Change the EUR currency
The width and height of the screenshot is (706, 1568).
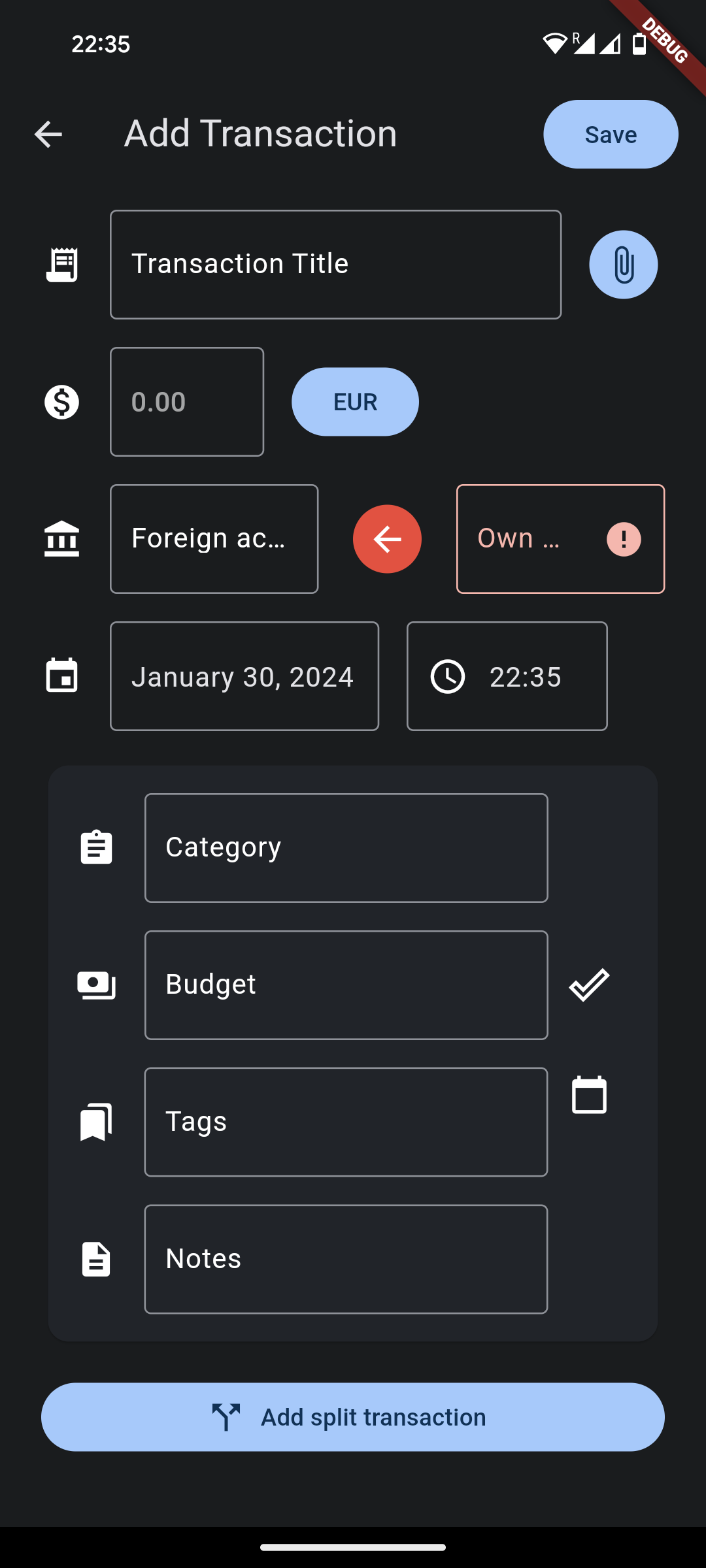click(355, 402)
